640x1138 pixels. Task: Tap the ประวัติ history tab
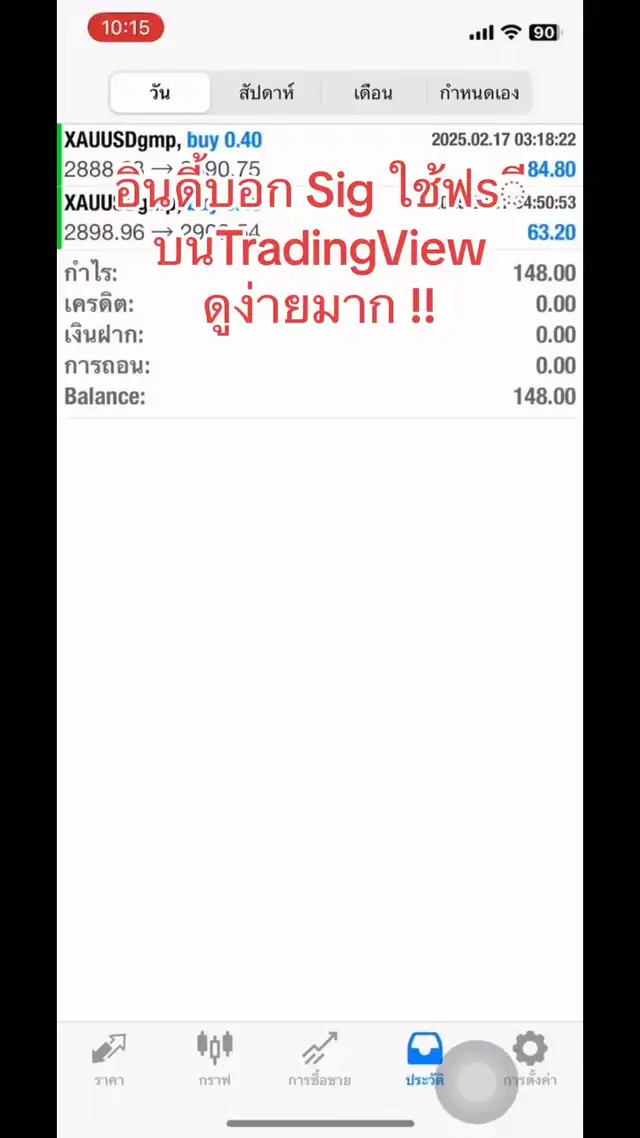[x=424, y=1060]
